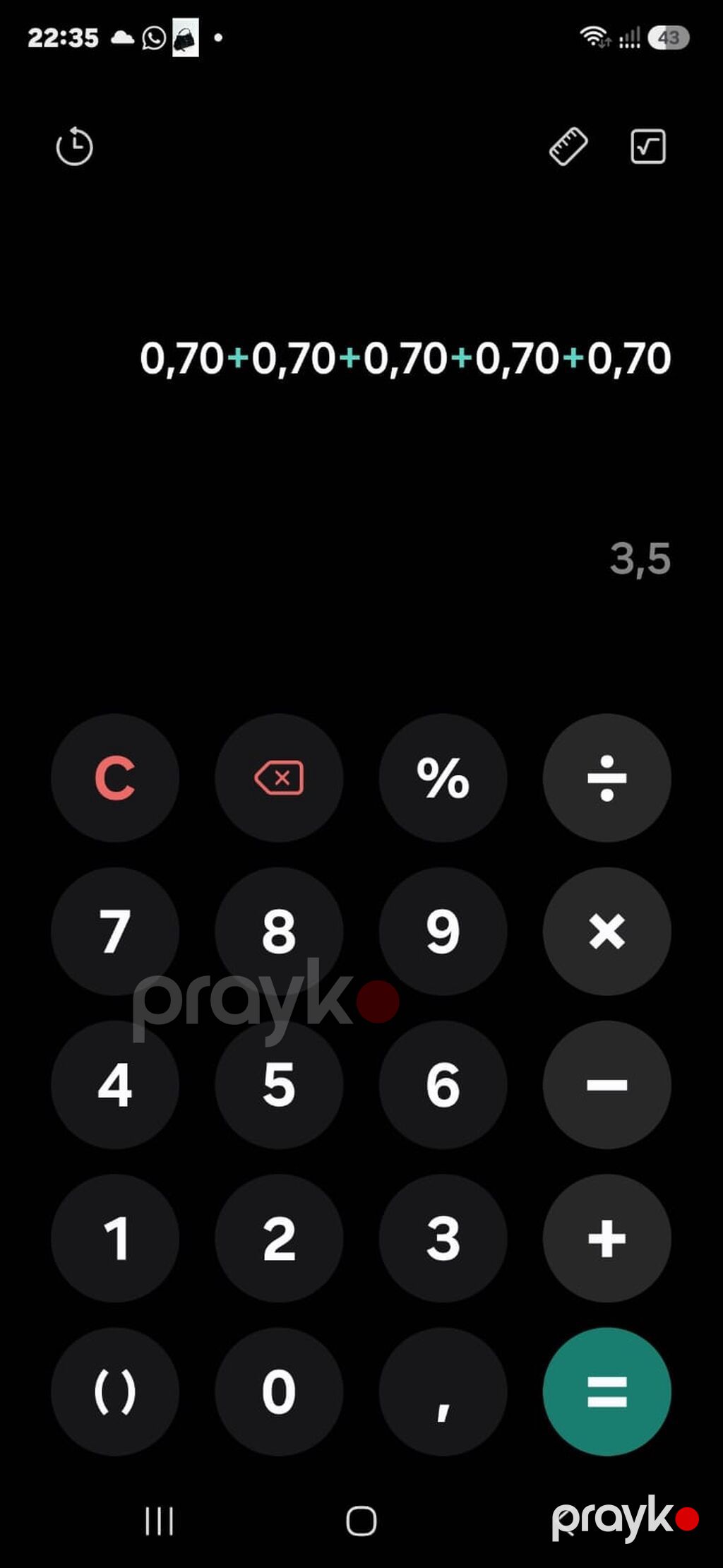This screenshot has height=1568, width=723.
Task: Delete the last digit with backspace
Action: pyautogui.click(x=279, y=778)
